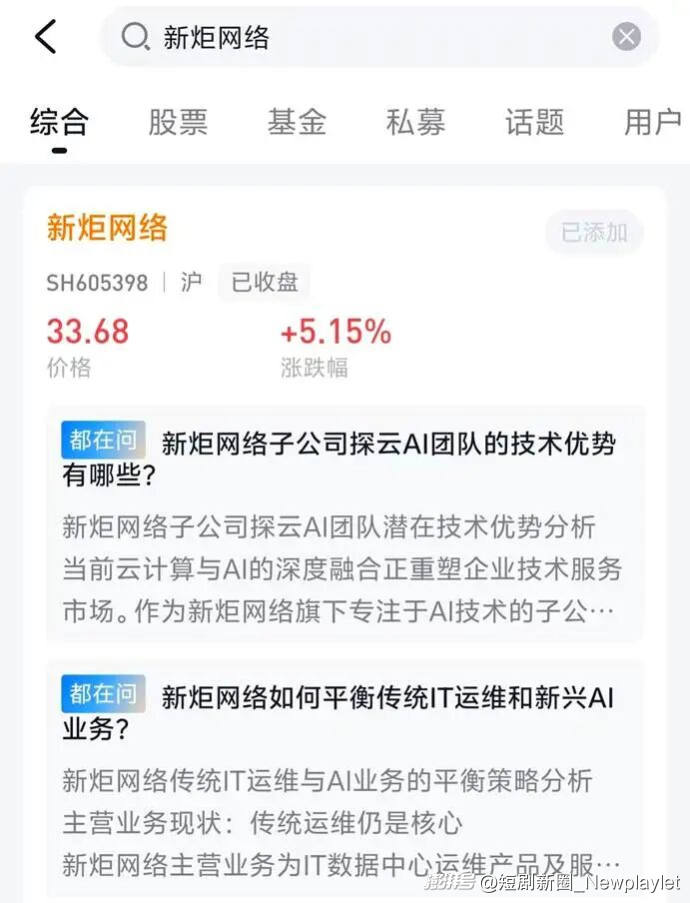The width and height of the screenshot is (690, 903).
Task: Open question about 探云AI团队的技术优势
Action: tap(345, 458)
